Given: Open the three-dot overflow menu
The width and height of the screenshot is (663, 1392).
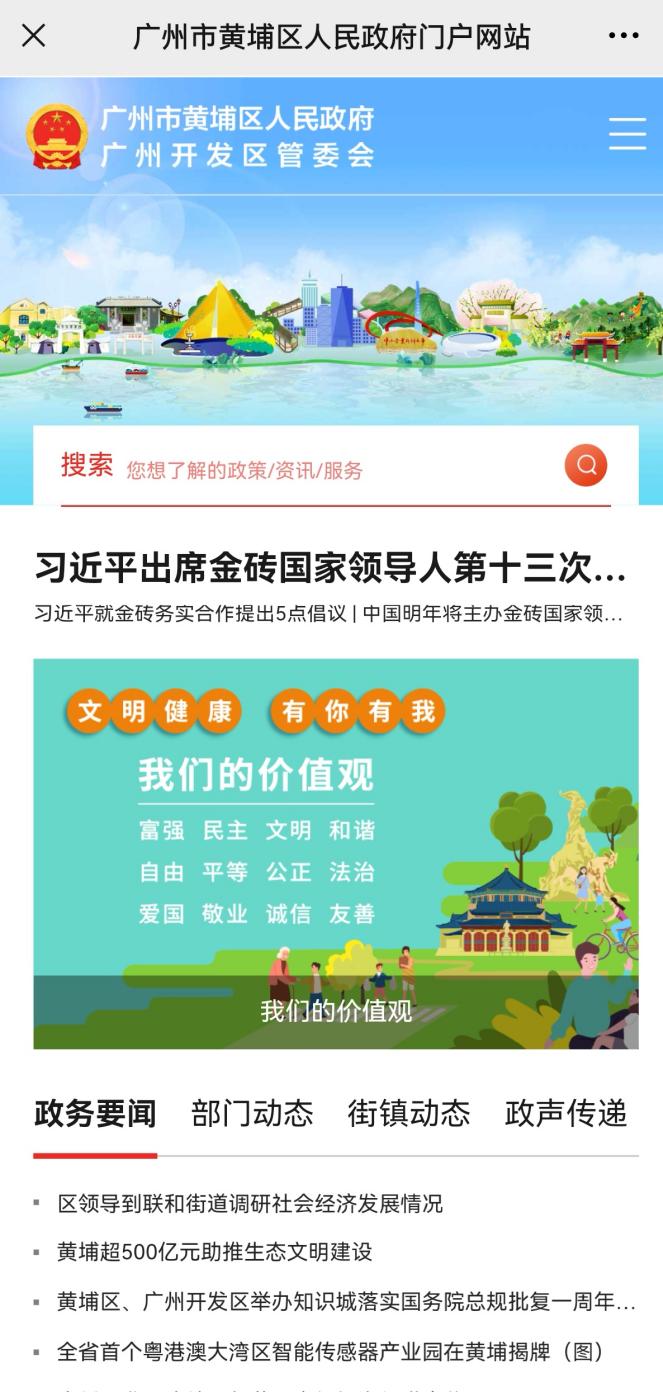Looking at the screenshot, I should coord(623,37).
